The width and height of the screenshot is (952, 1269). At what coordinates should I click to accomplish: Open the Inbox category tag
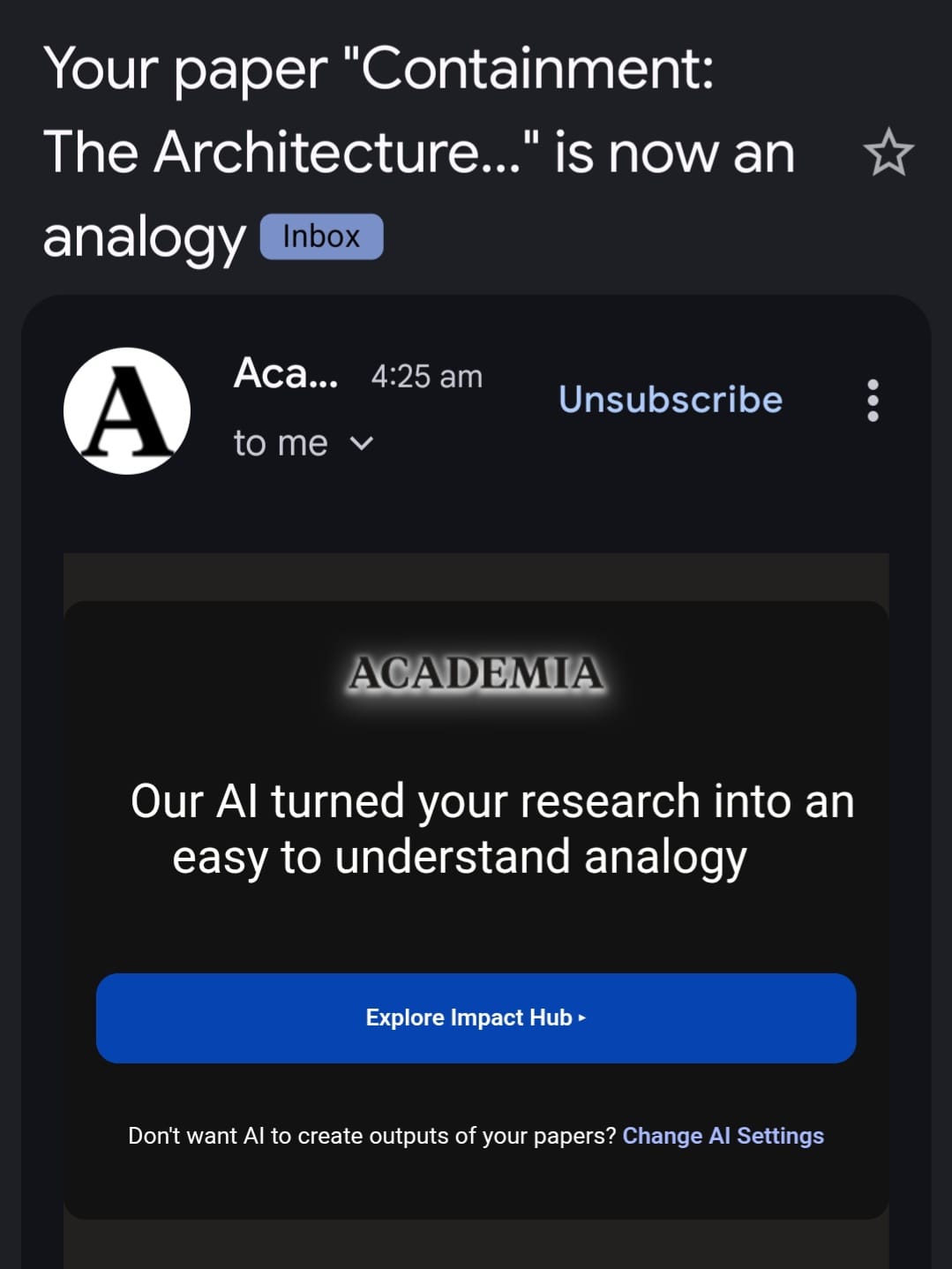321,235
